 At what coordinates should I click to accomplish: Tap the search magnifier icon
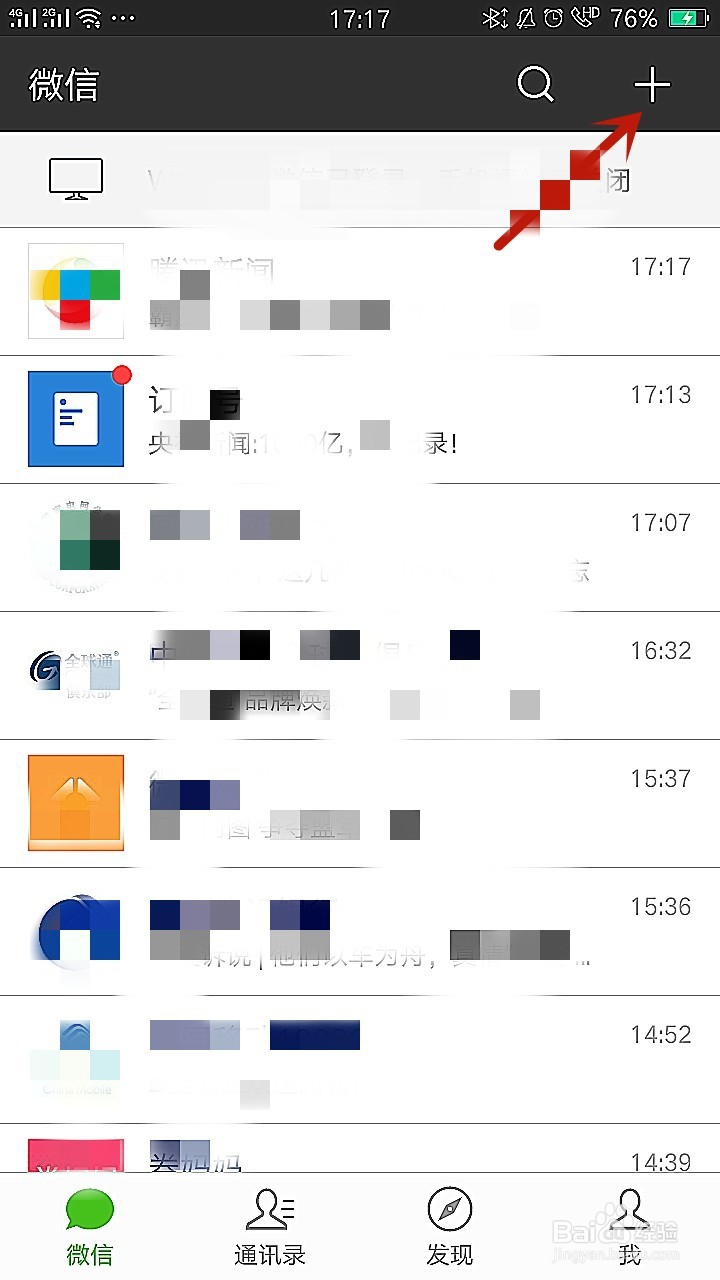coord(535,85)
